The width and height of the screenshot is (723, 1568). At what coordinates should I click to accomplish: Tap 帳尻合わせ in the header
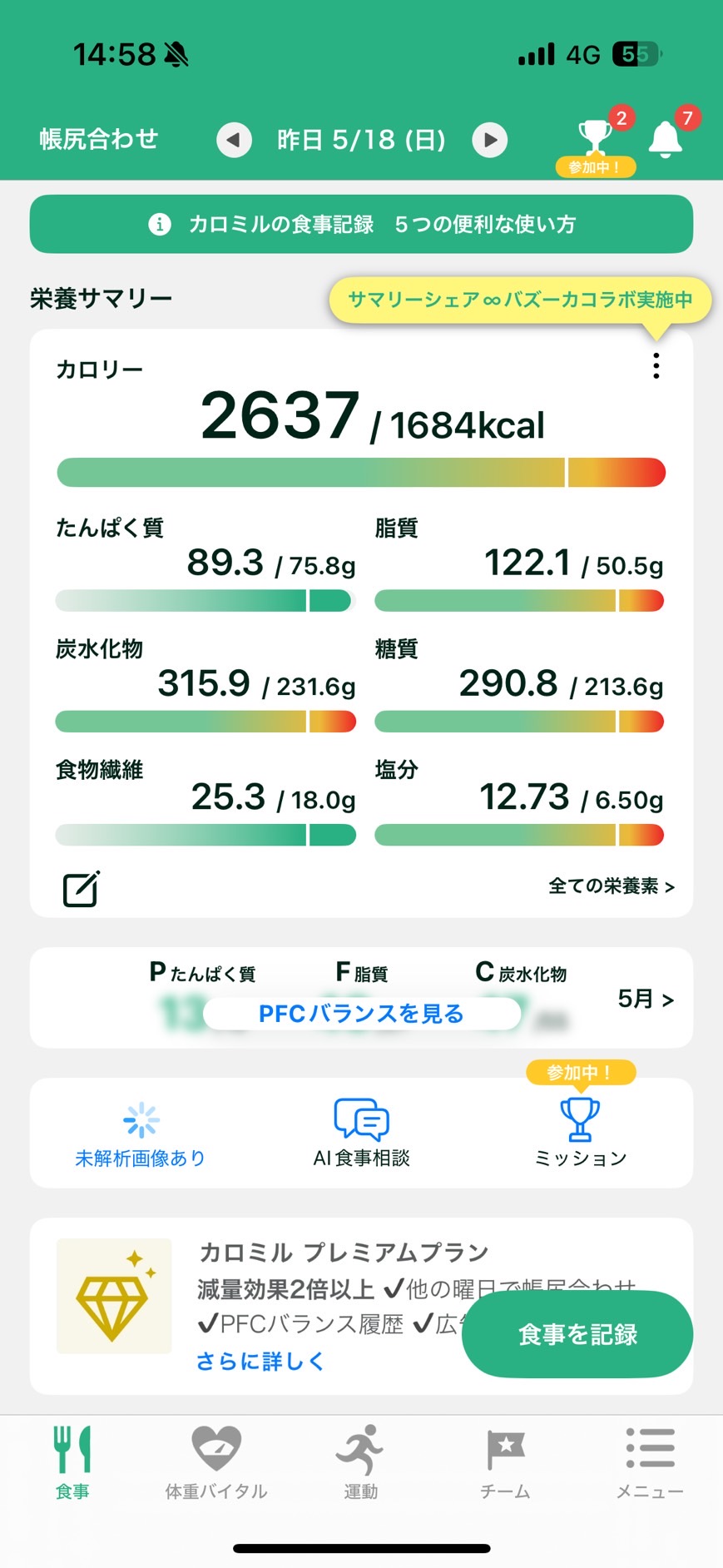point(99,139)
